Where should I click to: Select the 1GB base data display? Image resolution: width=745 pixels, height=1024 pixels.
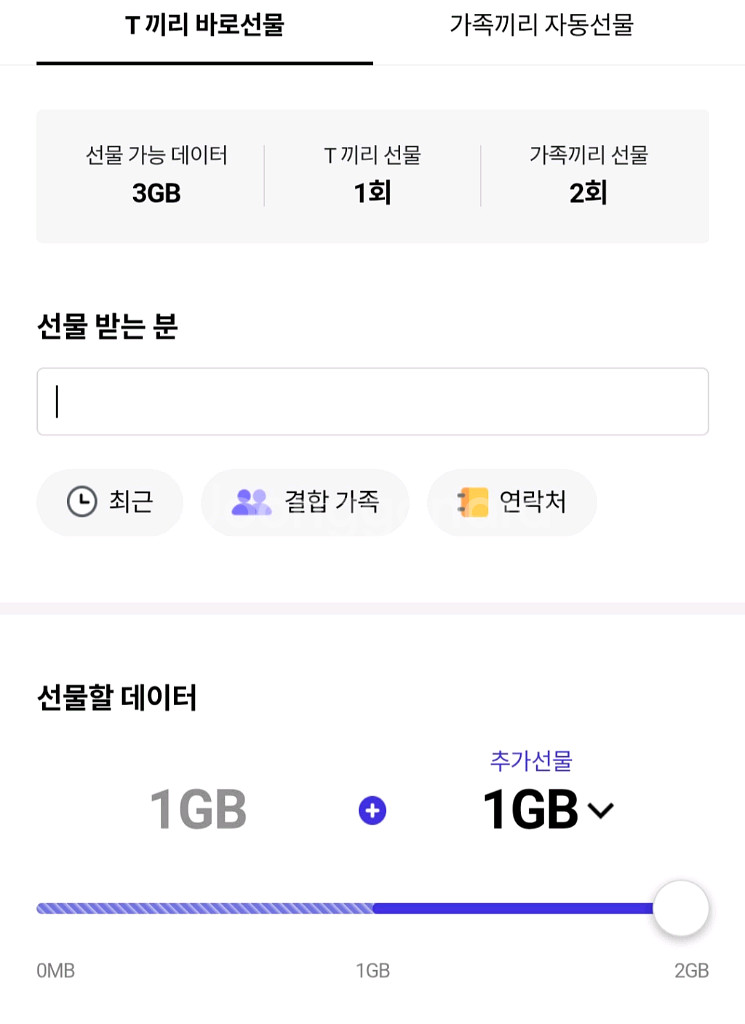click(x=196, y=810)
